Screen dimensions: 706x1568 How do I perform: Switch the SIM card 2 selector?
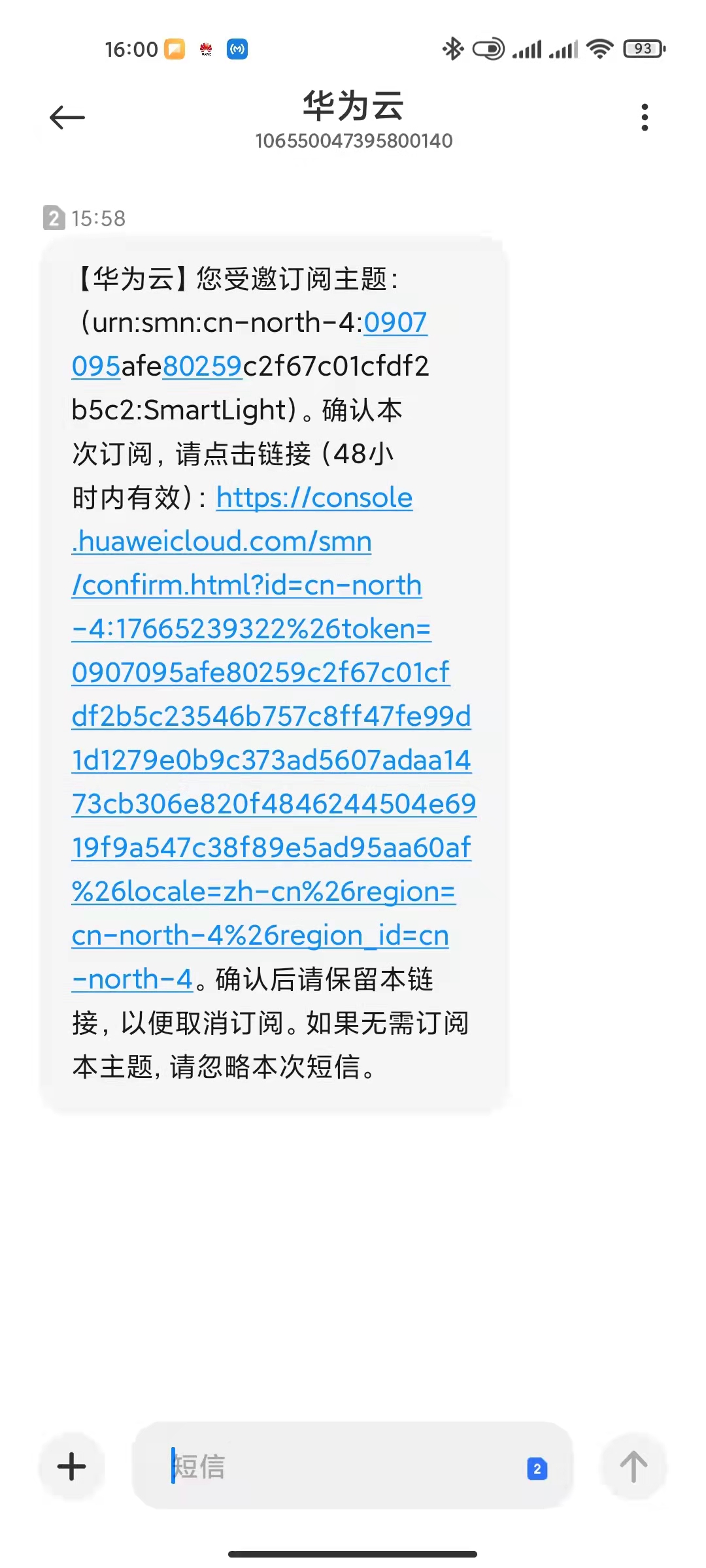(x=537, y=1469)
